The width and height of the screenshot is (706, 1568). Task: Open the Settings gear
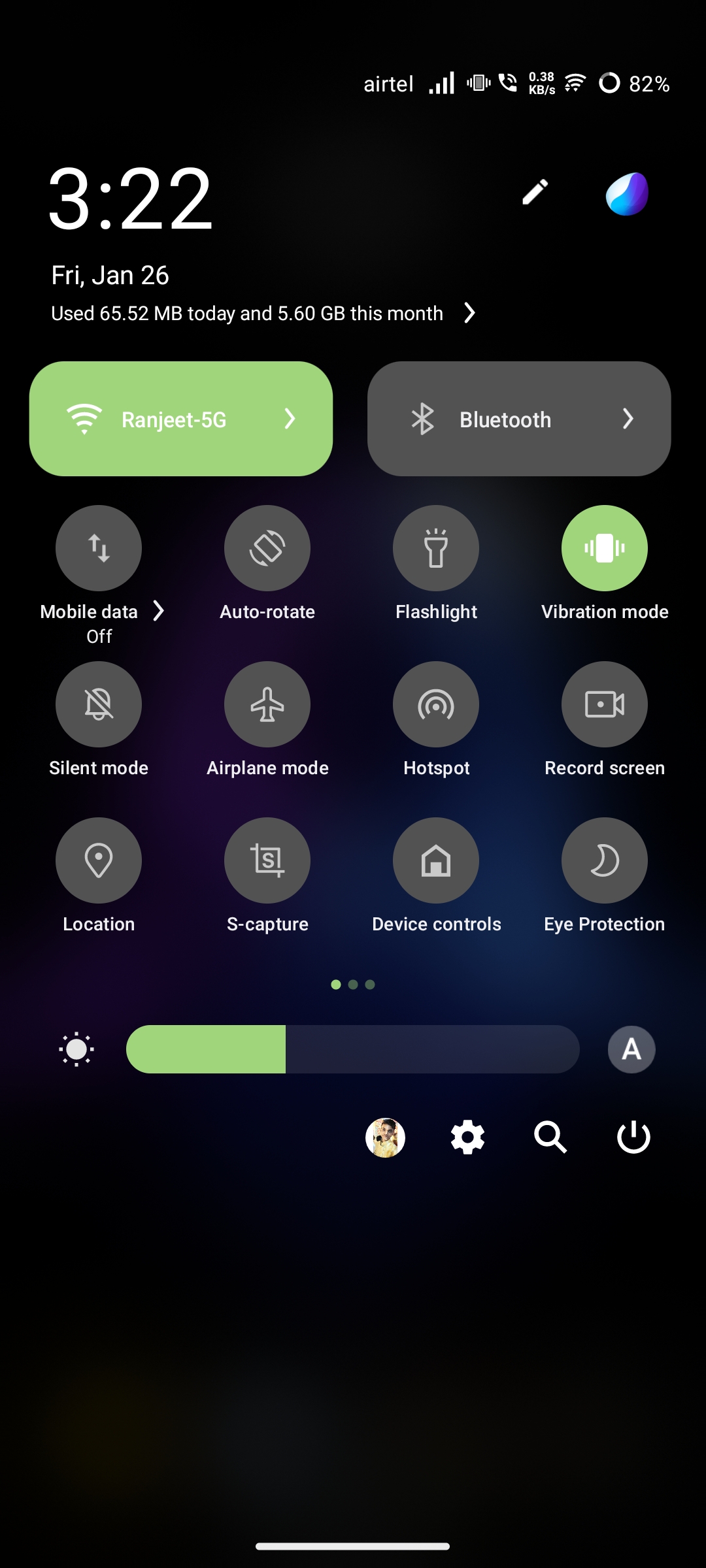point(468,1137)
